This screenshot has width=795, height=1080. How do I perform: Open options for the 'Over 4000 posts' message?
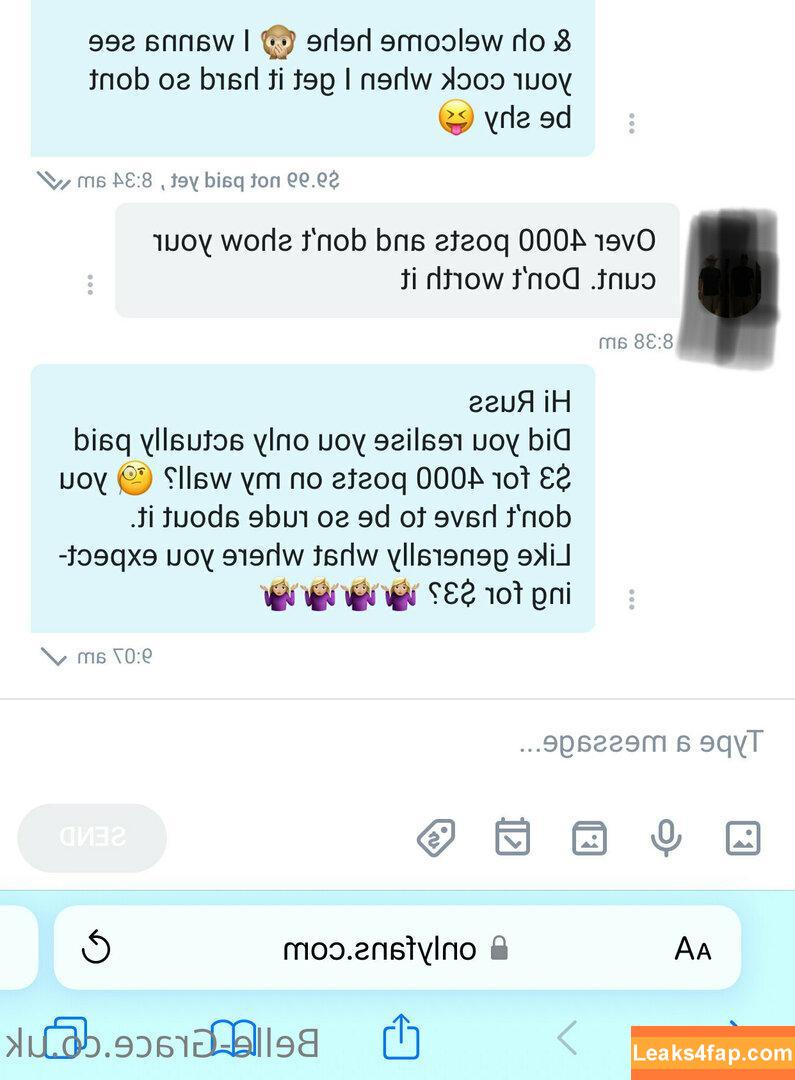90,285
